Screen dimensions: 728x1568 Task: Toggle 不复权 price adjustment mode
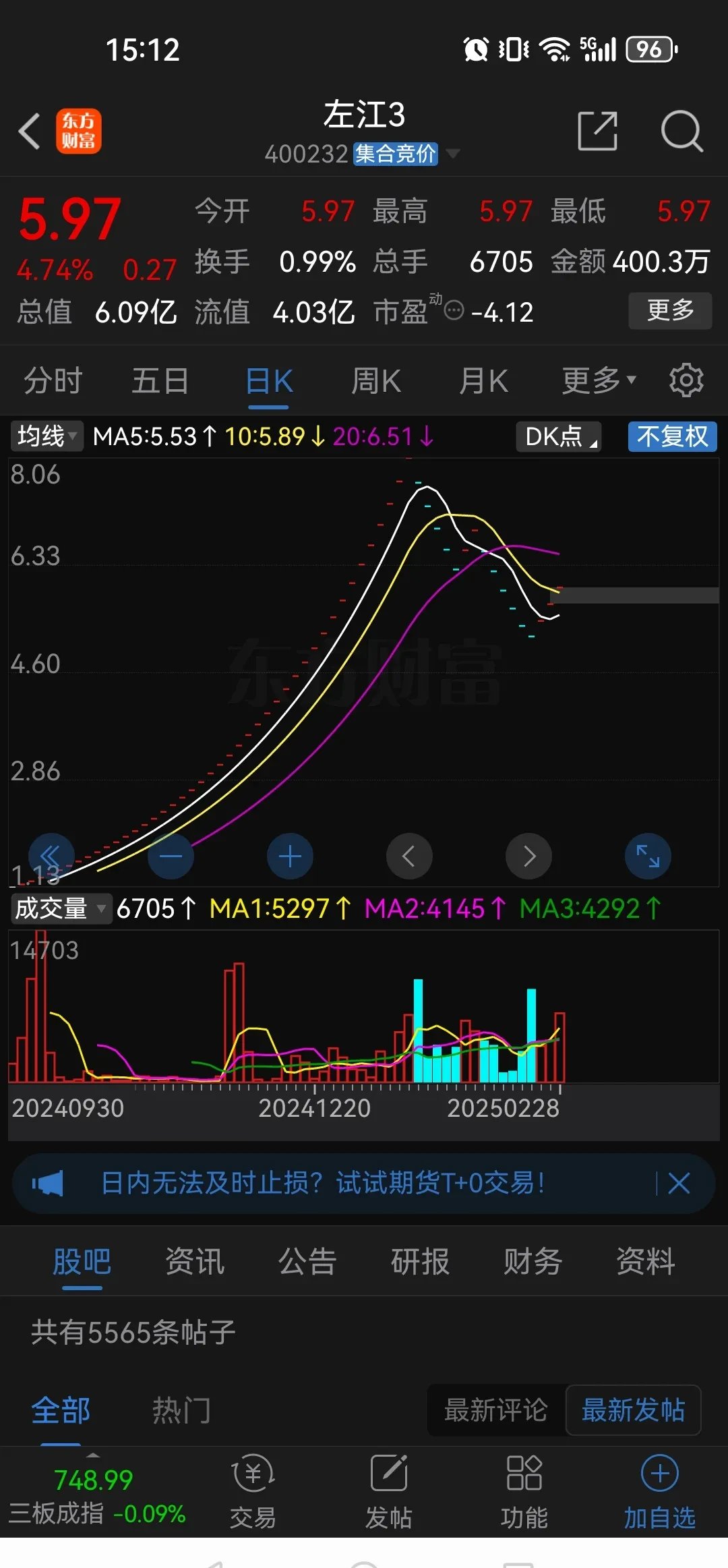pyautogui.click(x=671, y=436)
